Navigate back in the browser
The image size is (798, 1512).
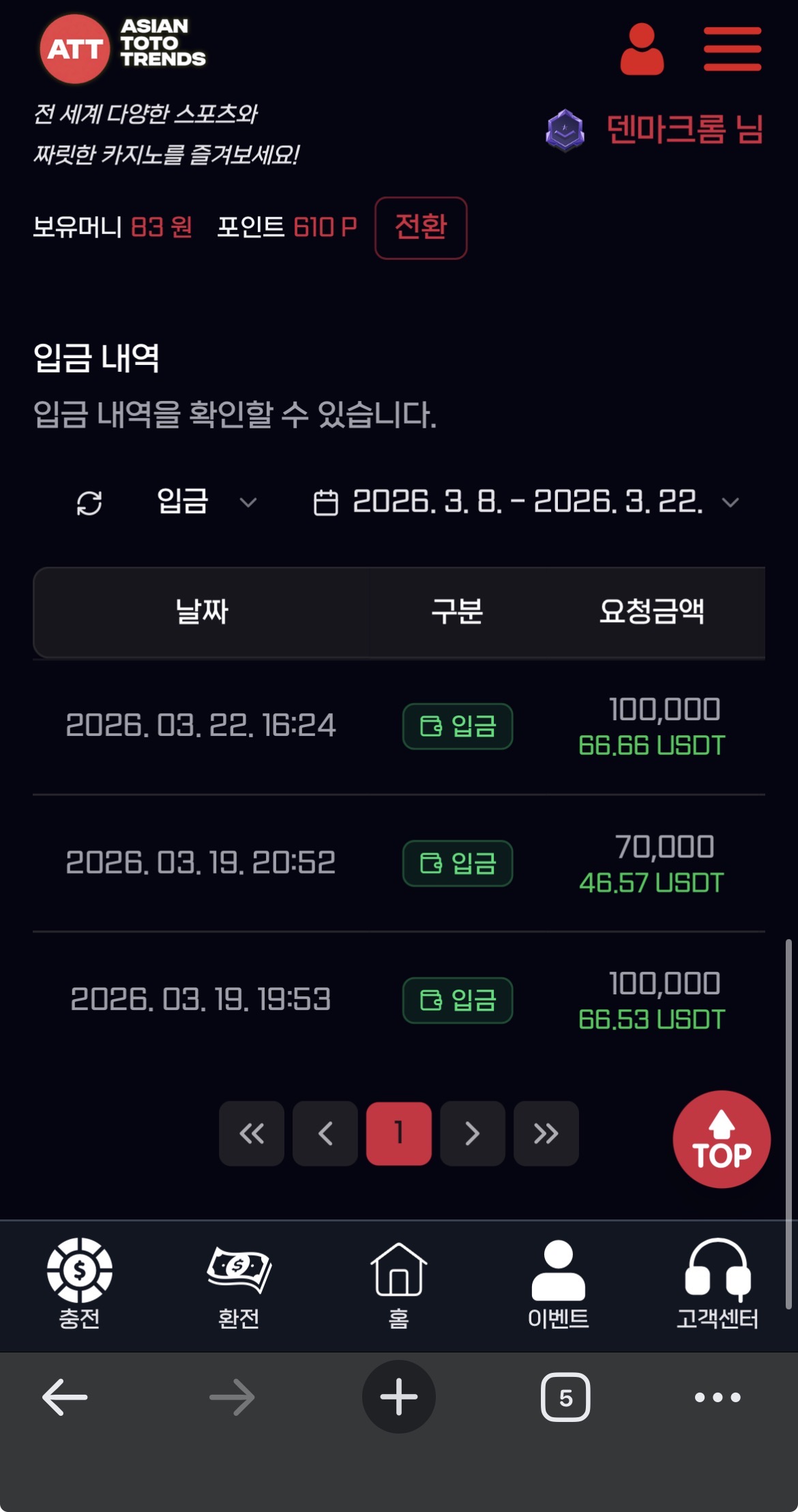[65, 1397]
